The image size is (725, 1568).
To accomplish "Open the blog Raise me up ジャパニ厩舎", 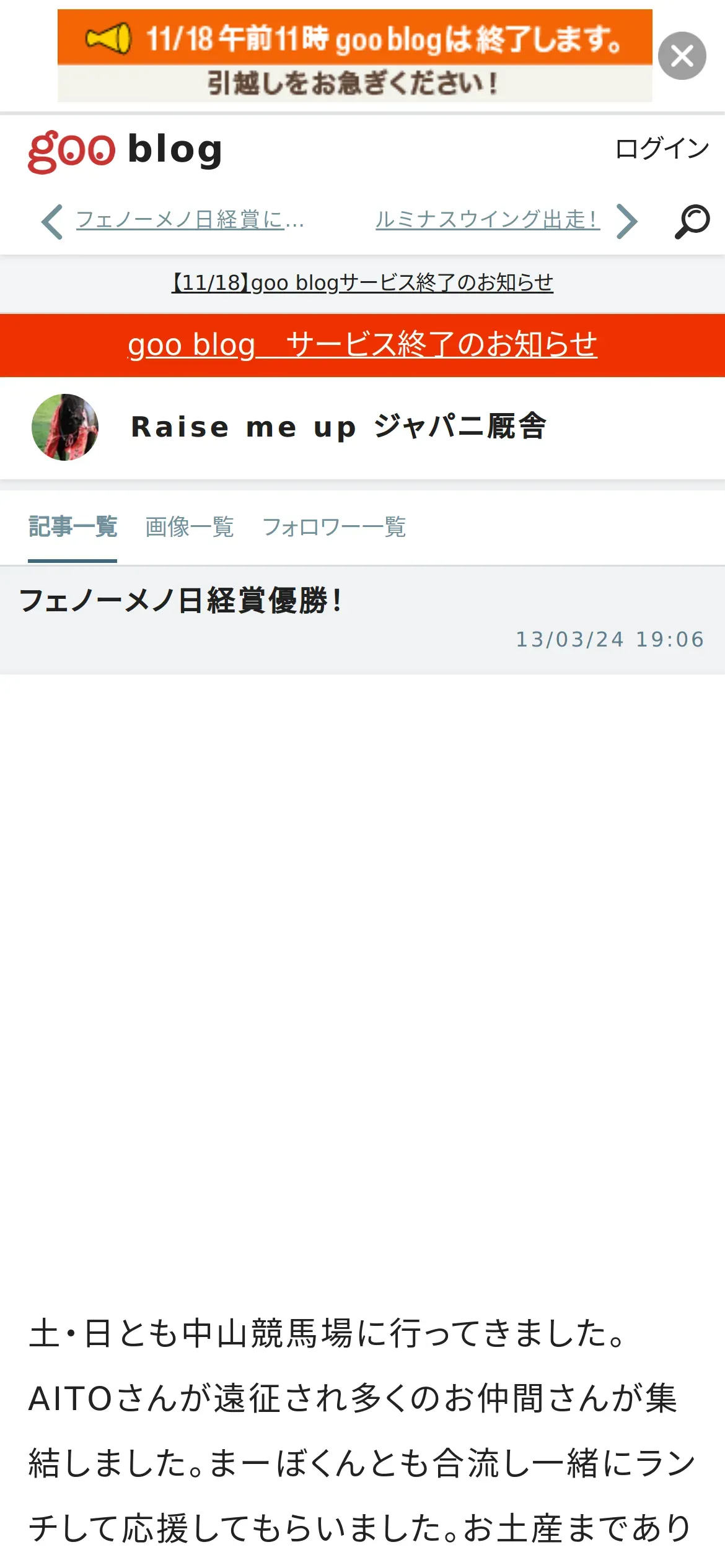I will (x=338, y=427).
